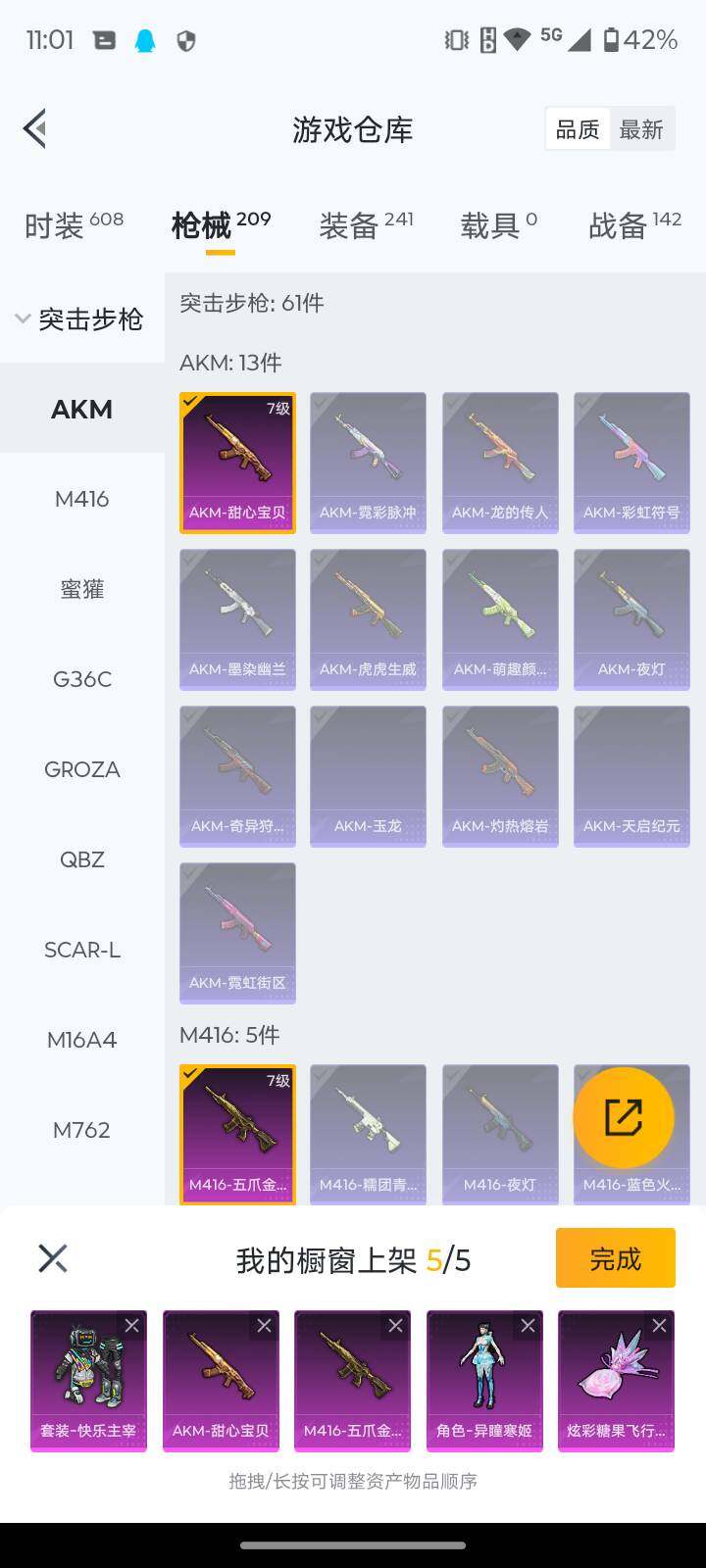Pick the AKM-虎虎生威 skin
The image size is (706, 1568).
368,619
